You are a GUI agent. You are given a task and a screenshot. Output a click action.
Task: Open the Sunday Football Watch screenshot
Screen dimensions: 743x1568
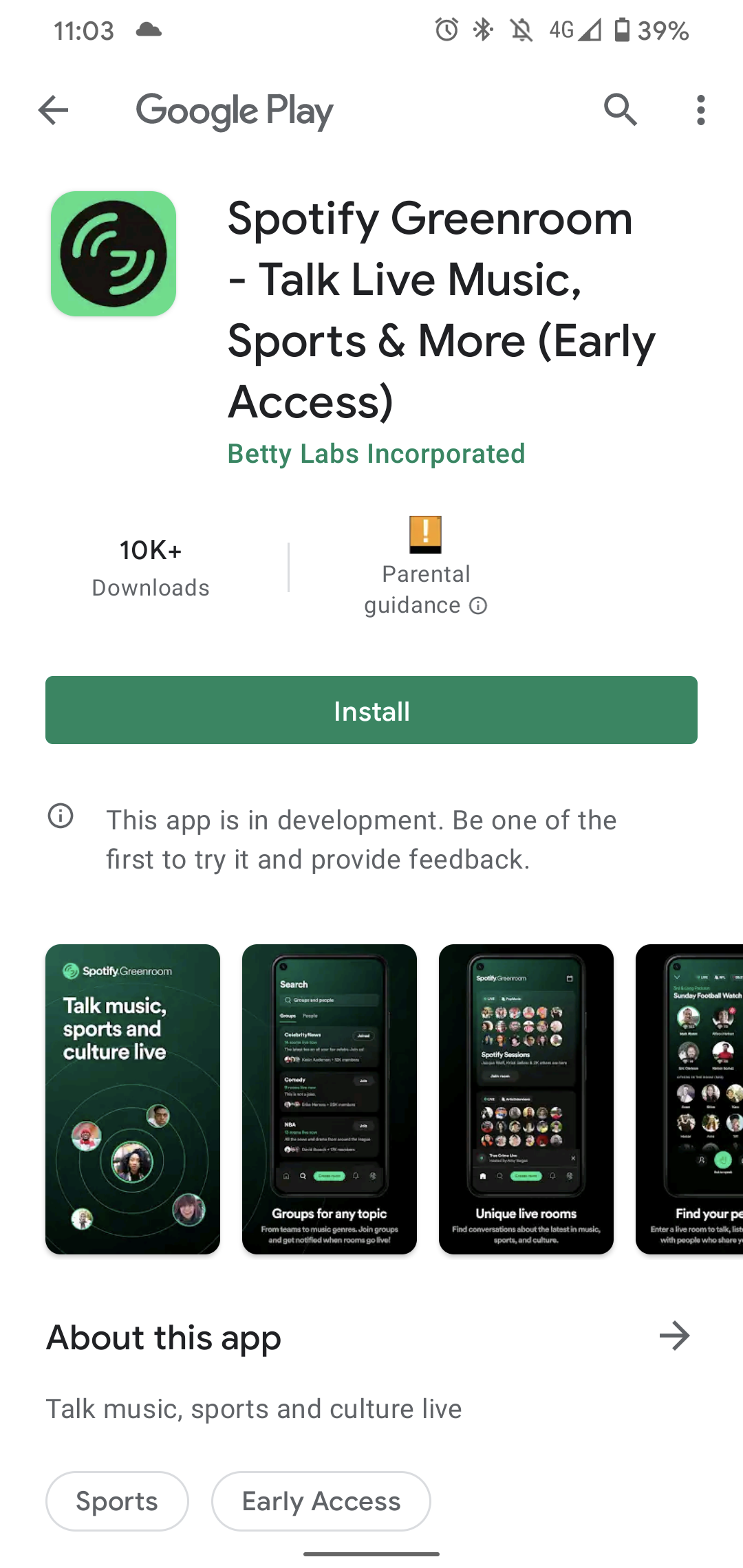pyautogui.click(x=691, y=1099)
